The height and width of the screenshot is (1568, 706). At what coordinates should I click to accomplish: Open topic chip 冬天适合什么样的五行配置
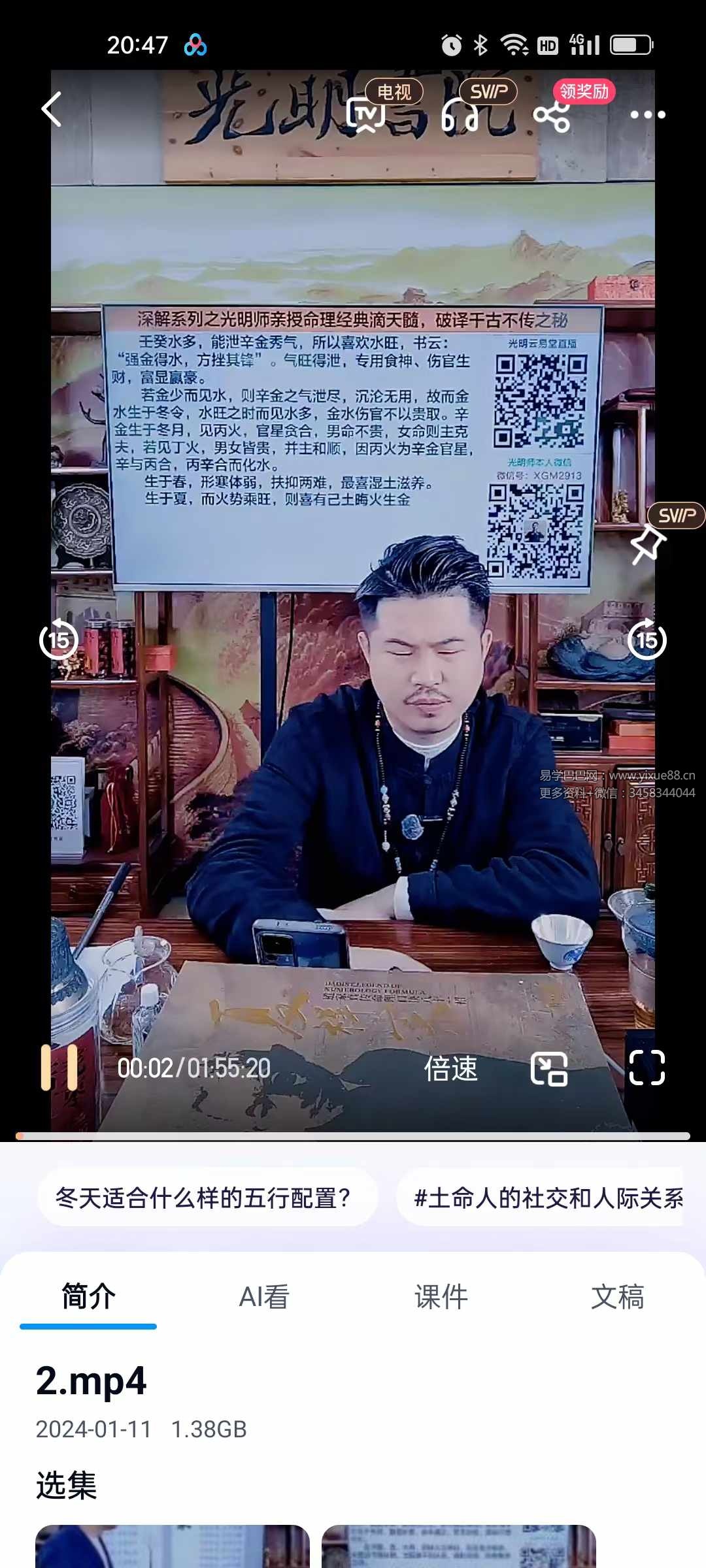click(x=207, y=1197)
